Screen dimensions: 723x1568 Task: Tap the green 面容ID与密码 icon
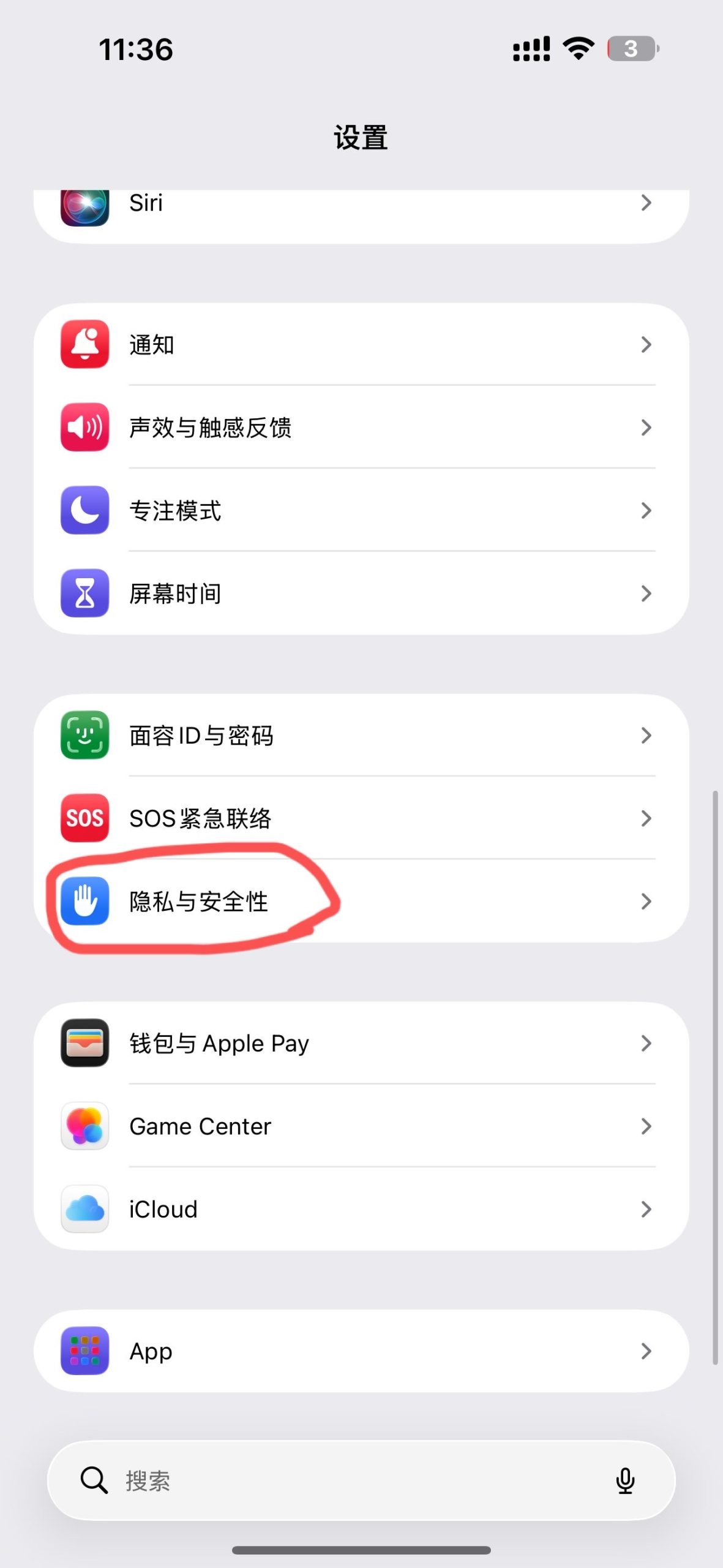(84, 736)
